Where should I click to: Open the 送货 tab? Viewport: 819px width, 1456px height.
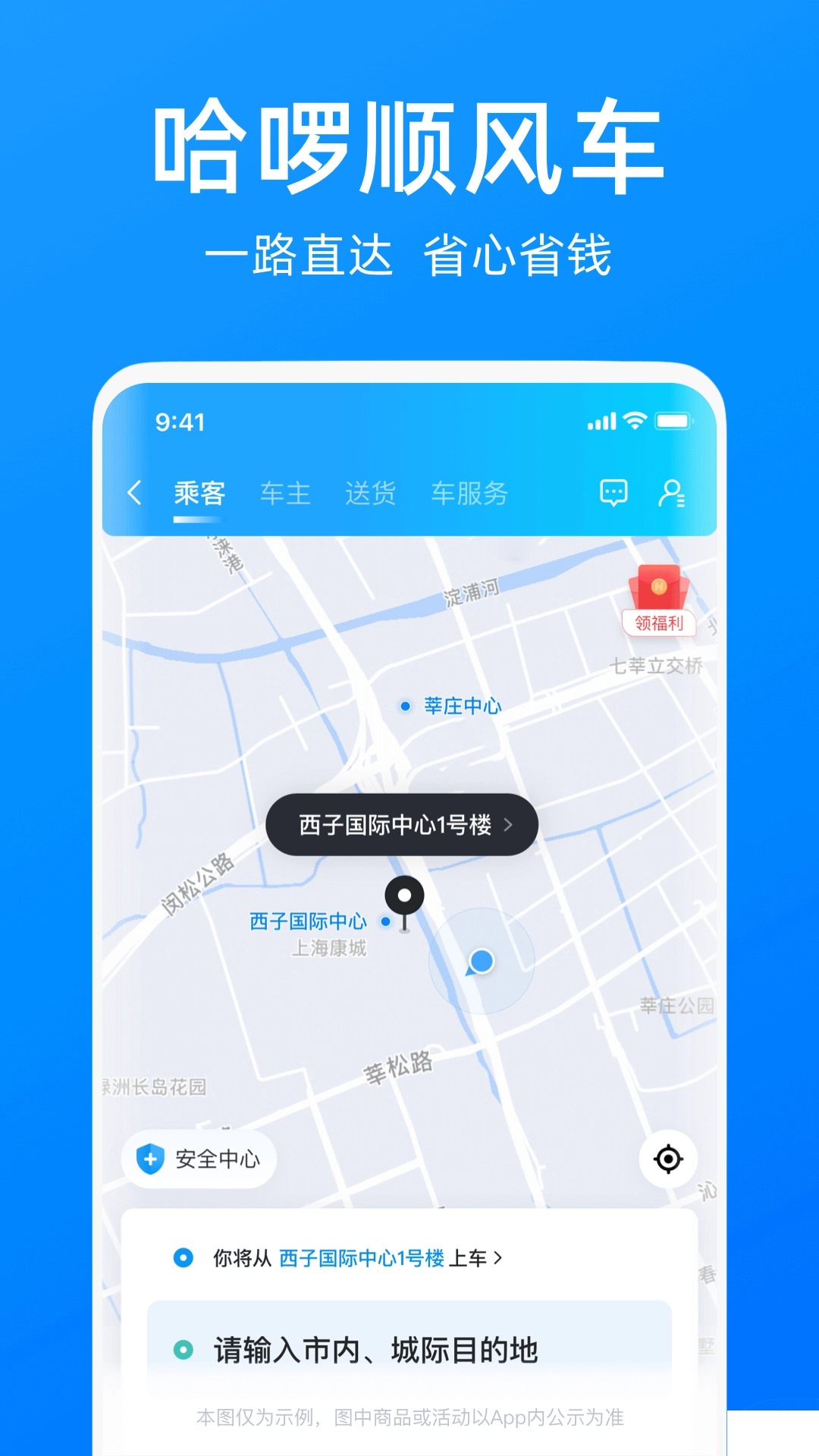[369, 492]
